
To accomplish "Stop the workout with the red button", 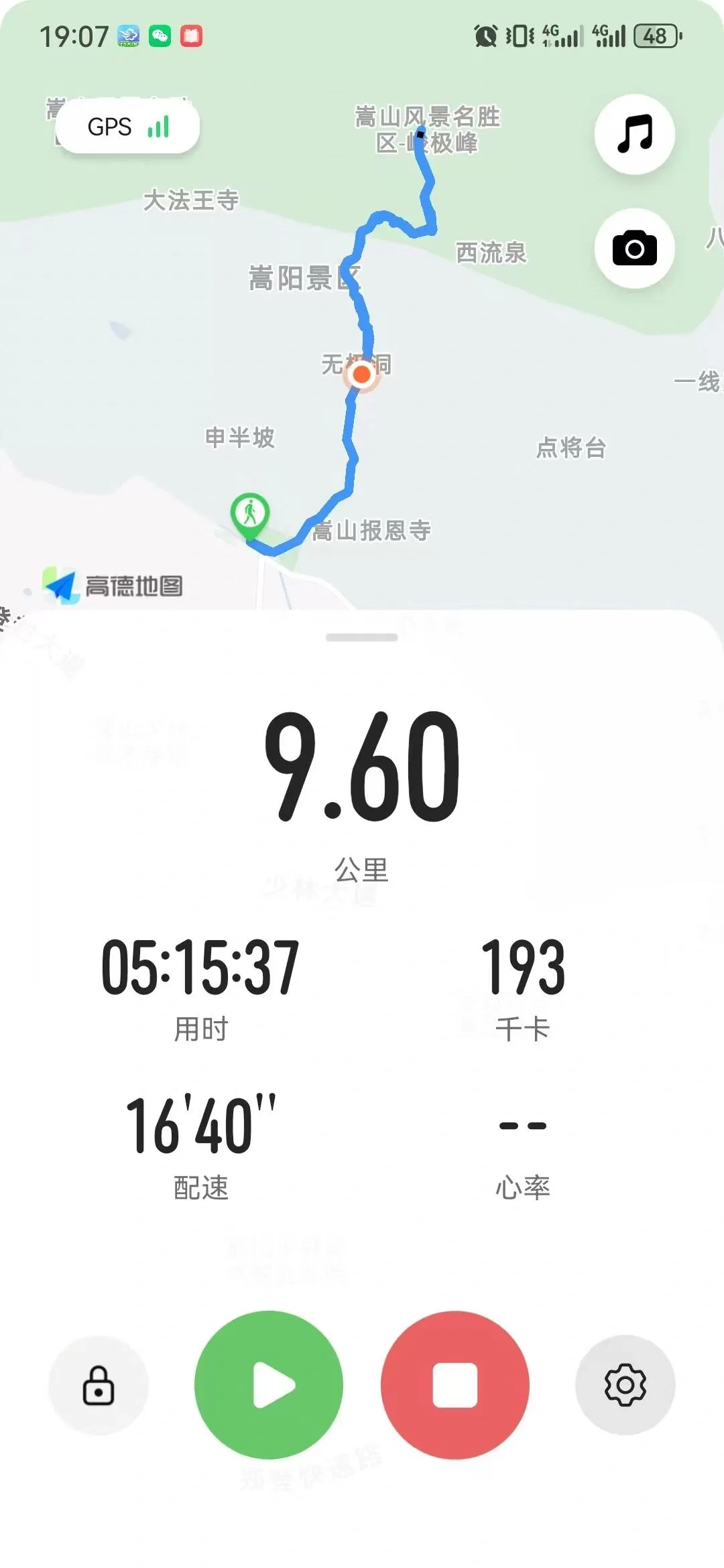I will point(455,1384).
